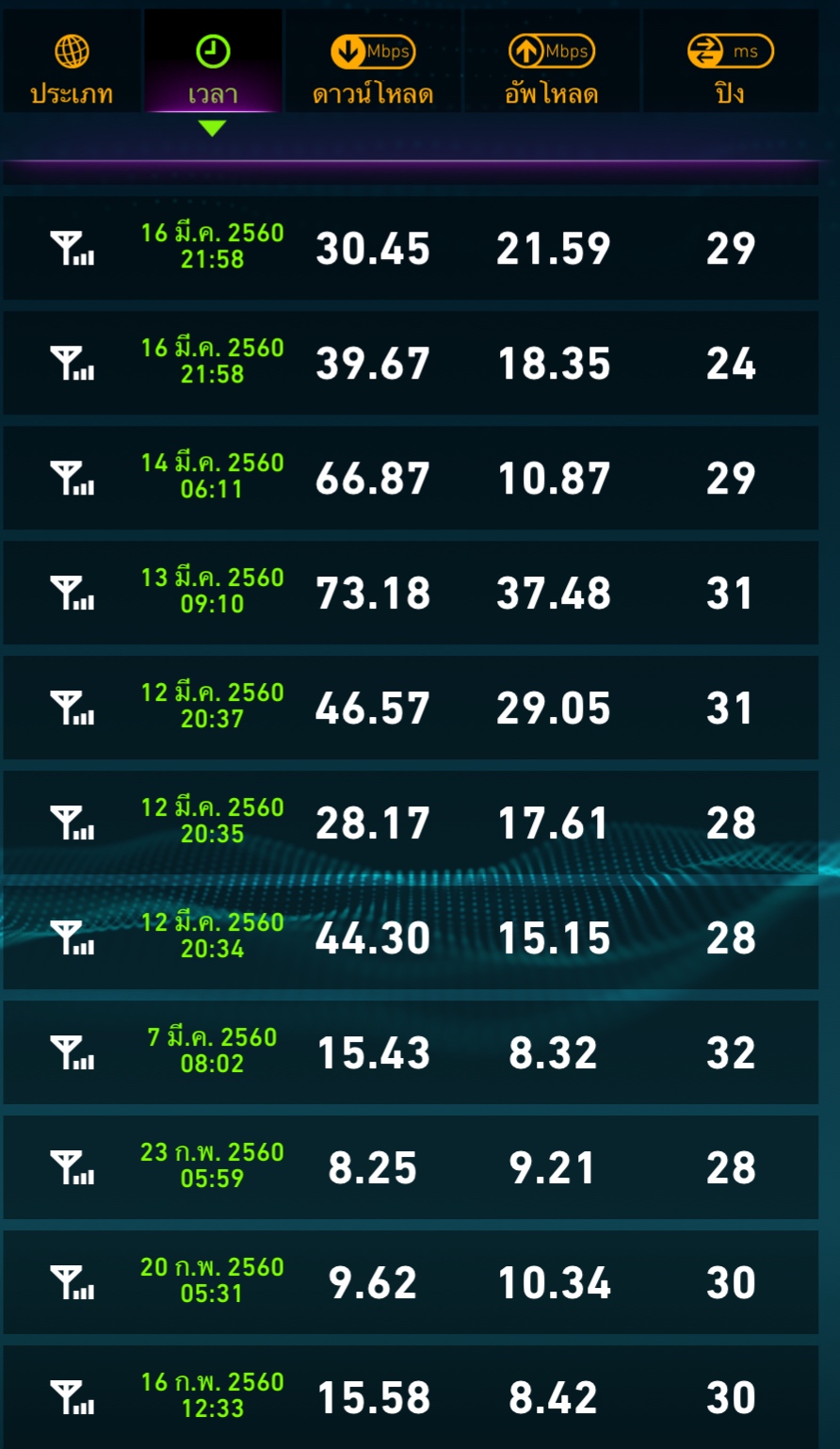Select the 23 ก.พ. 2560 05:59 result

pyautogui.click(x=411, y=1167)
